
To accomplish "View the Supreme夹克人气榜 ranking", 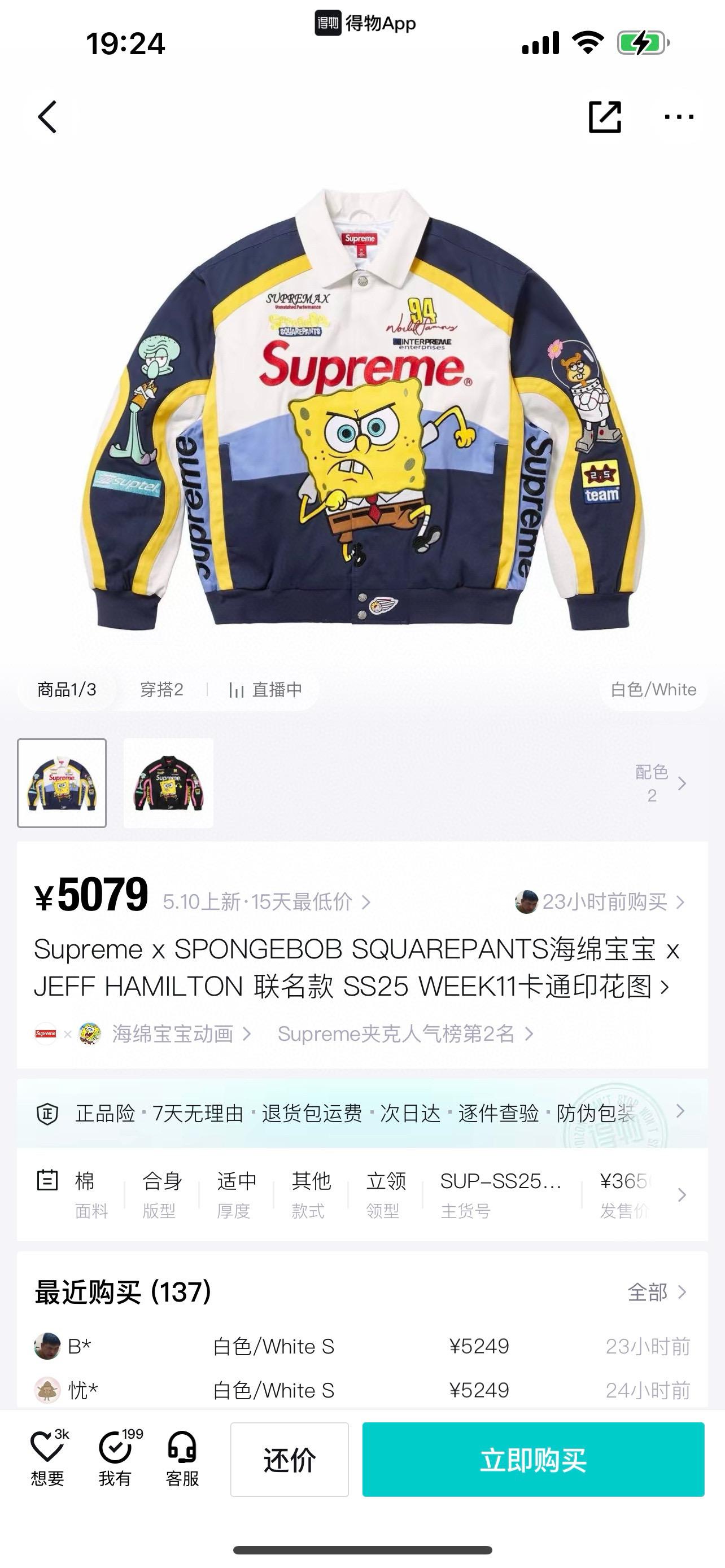I will click(x=405, y=1033).
